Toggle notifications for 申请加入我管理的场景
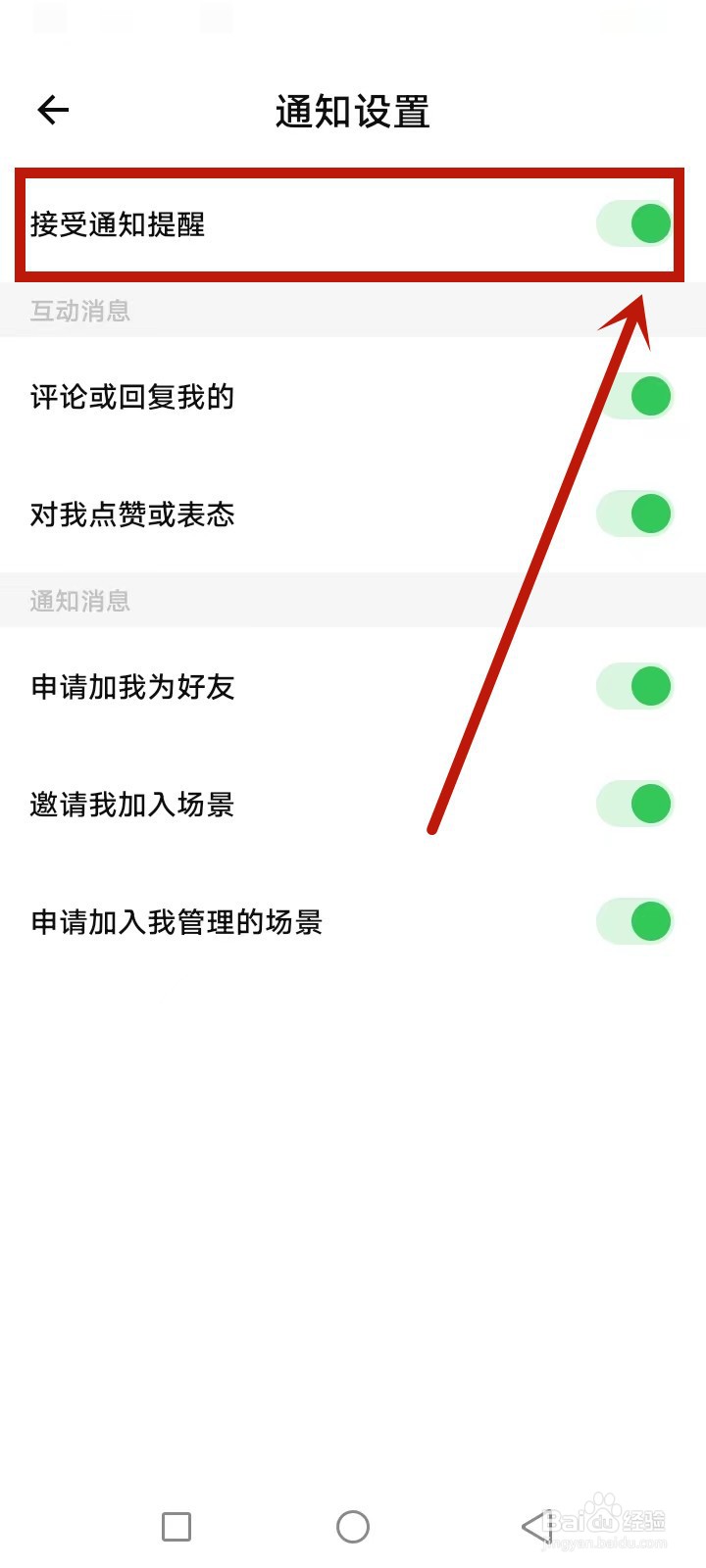The height and width of the screenshot is (1568, 706). pos(634,922)
